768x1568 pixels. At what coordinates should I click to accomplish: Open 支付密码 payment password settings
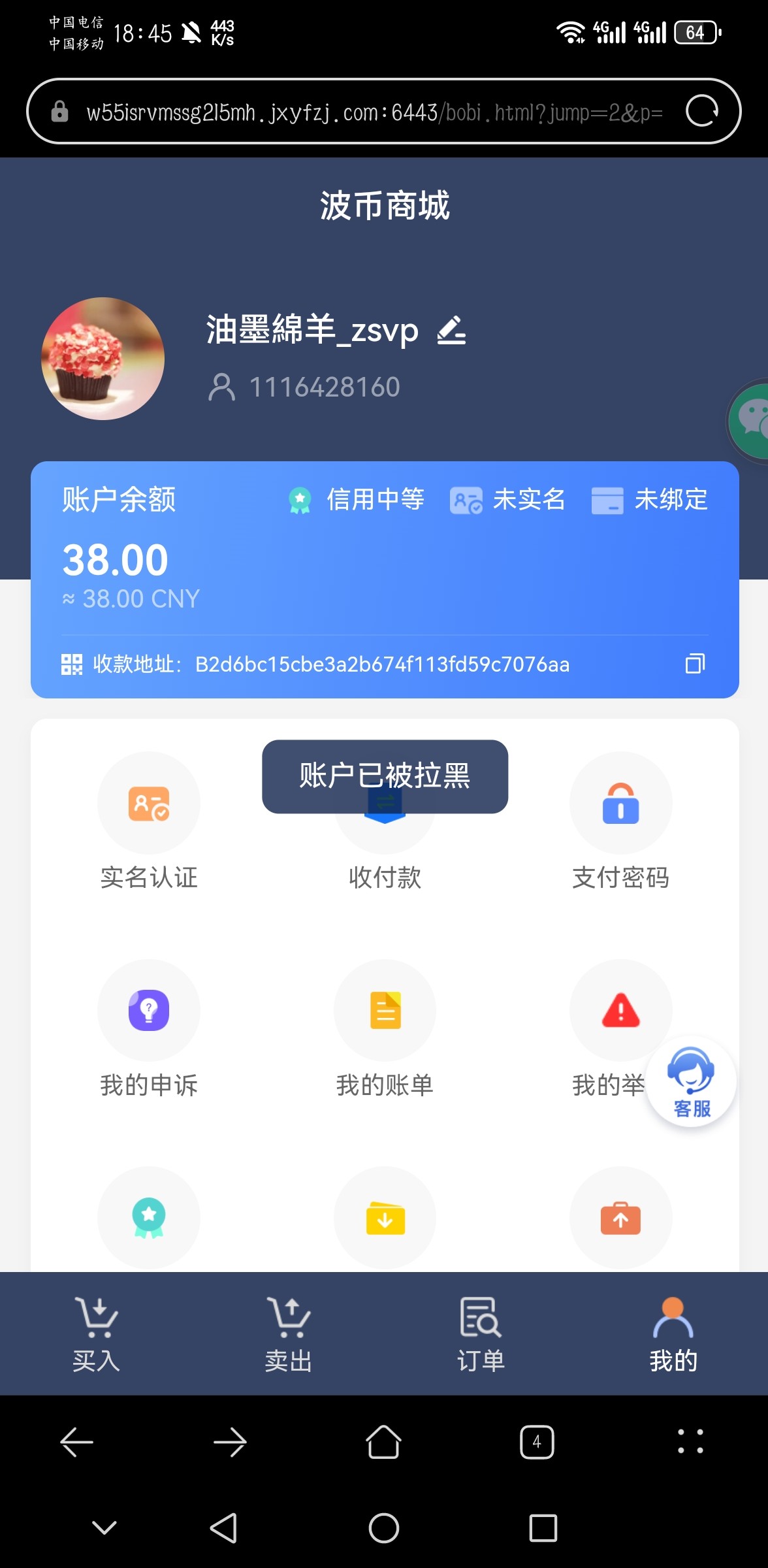tap(620, 804)
